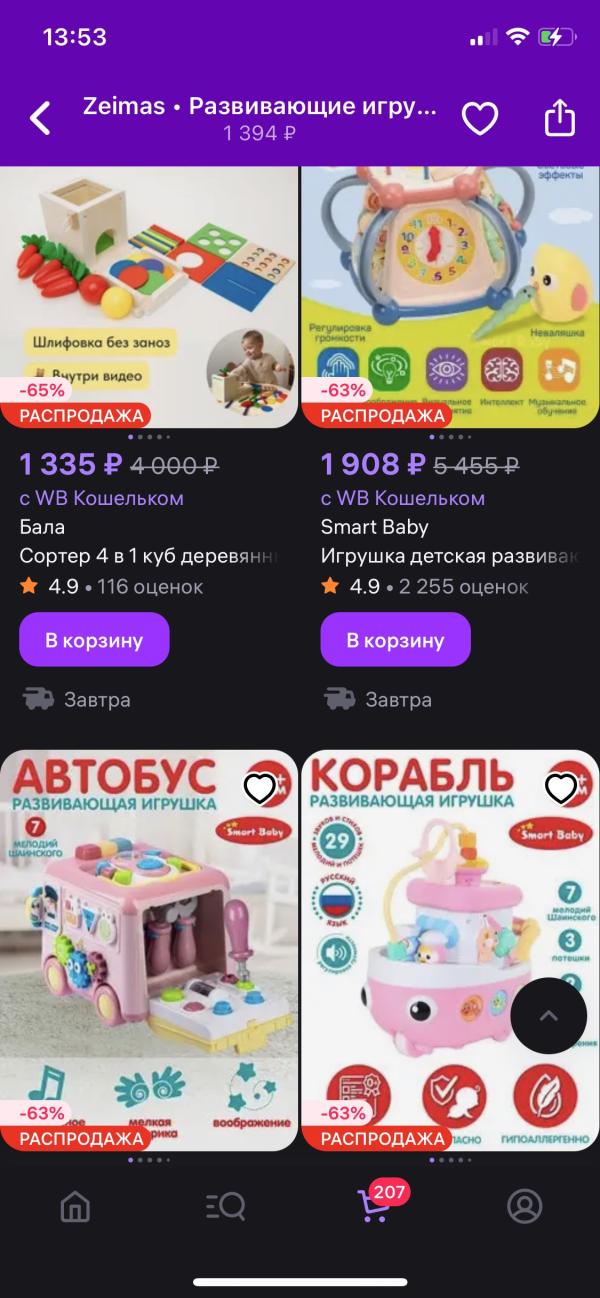The width and height of the screenshot is (600, 1298).
Task: Jump back to top with arrow button
Action: tap(549, 1015)
